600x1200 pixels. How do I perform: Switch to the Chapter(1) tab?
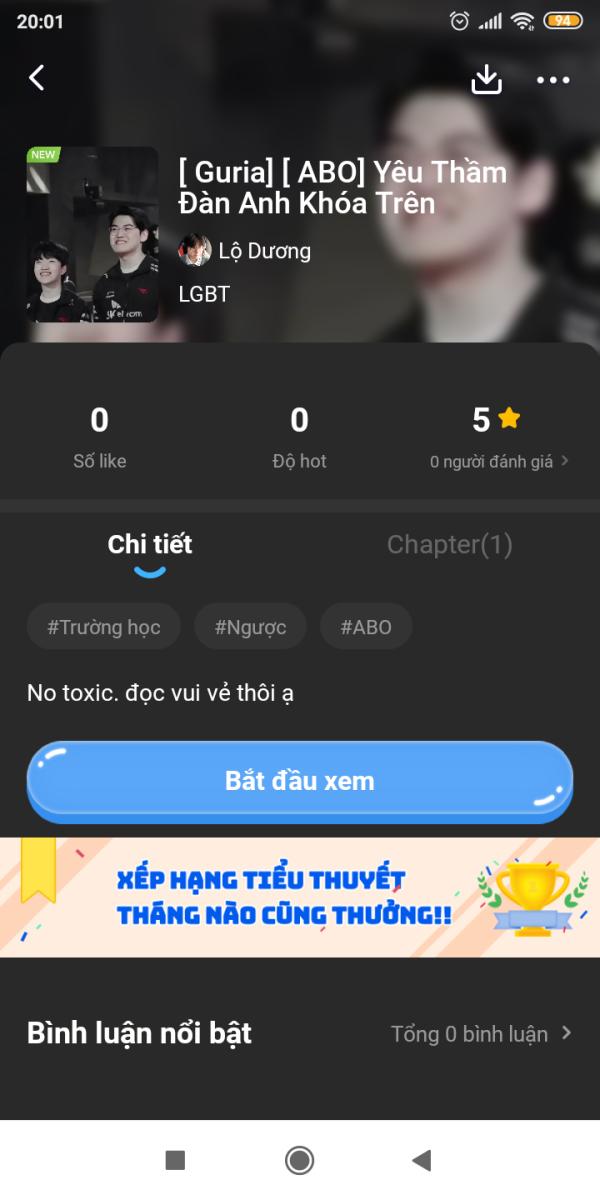[x=449, y=545]
